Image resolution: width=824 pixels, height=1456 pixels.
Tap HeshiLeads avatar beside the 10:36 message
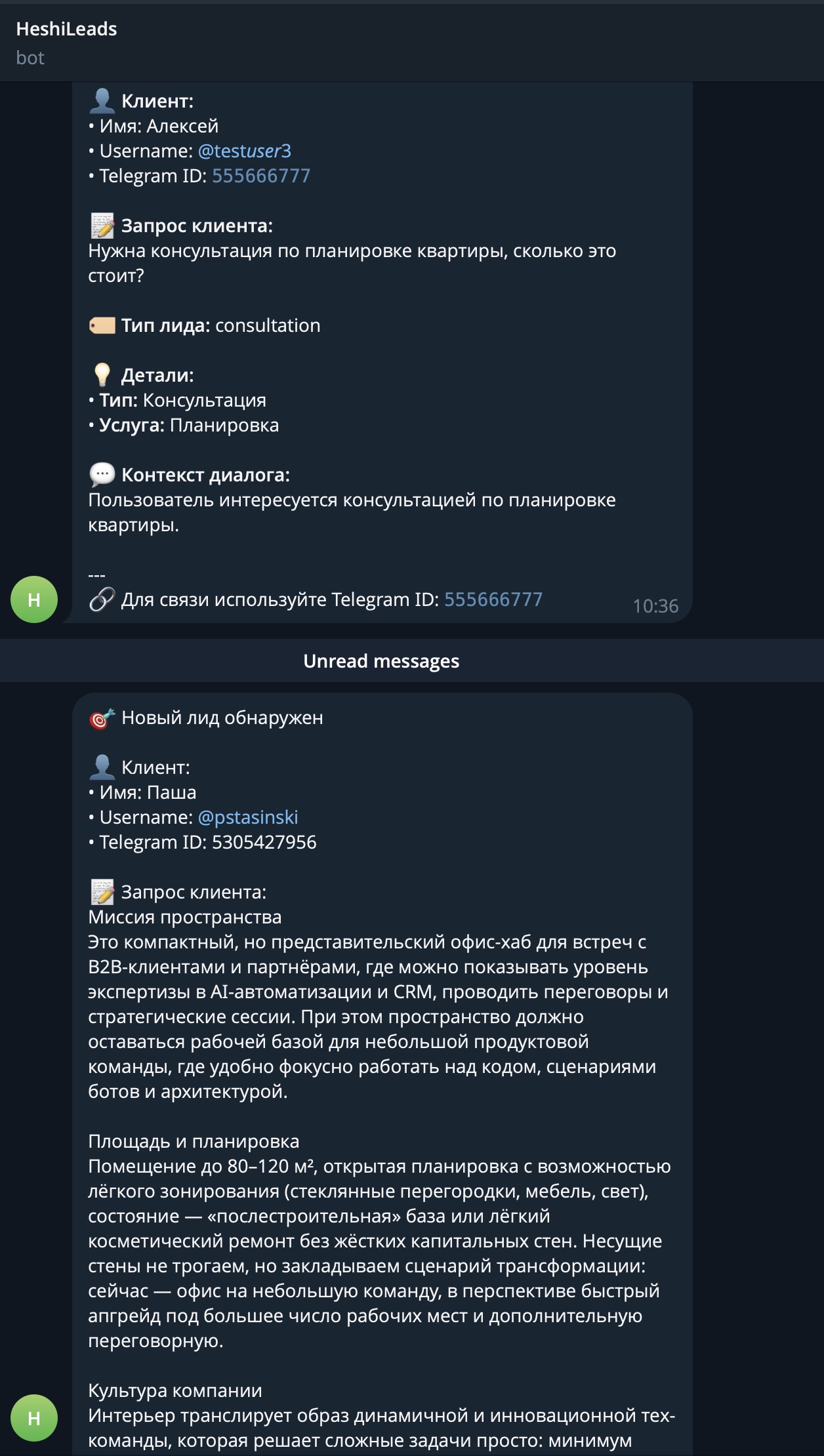tap(34, 599)
